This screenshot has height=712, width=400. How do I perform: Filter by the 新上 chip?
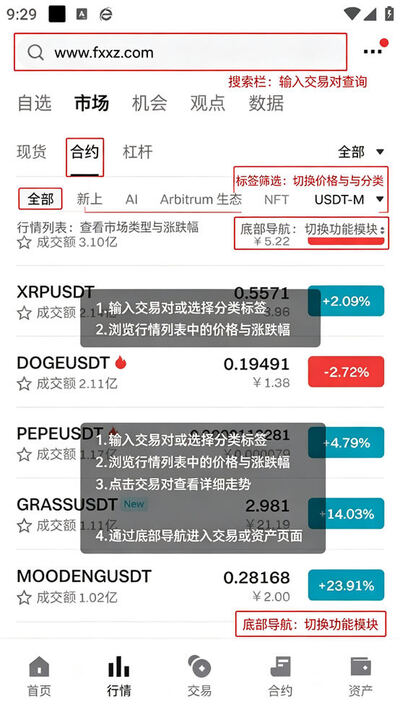coord(89,199)
